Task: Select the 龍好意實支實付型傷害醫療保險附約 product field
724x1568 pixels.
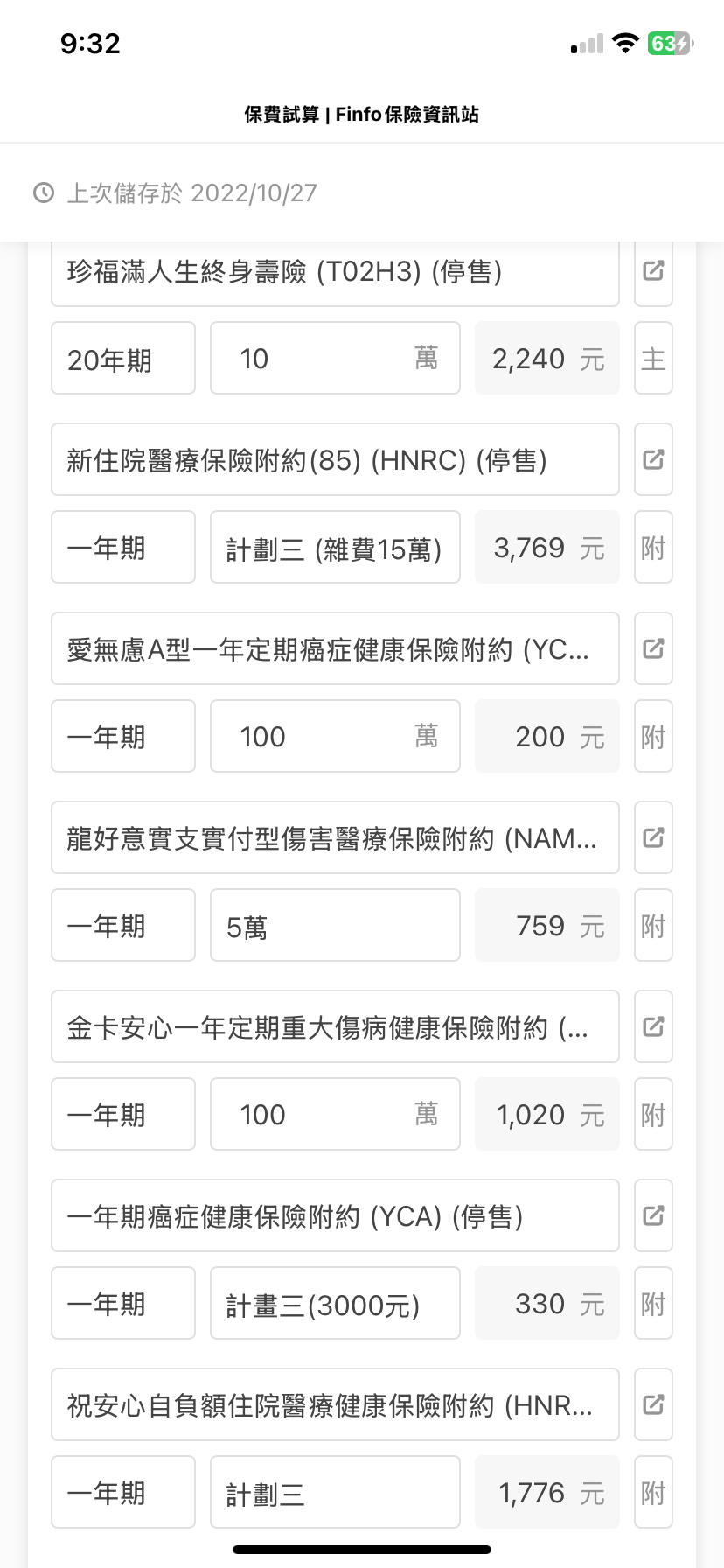Action: coord(335,837)
